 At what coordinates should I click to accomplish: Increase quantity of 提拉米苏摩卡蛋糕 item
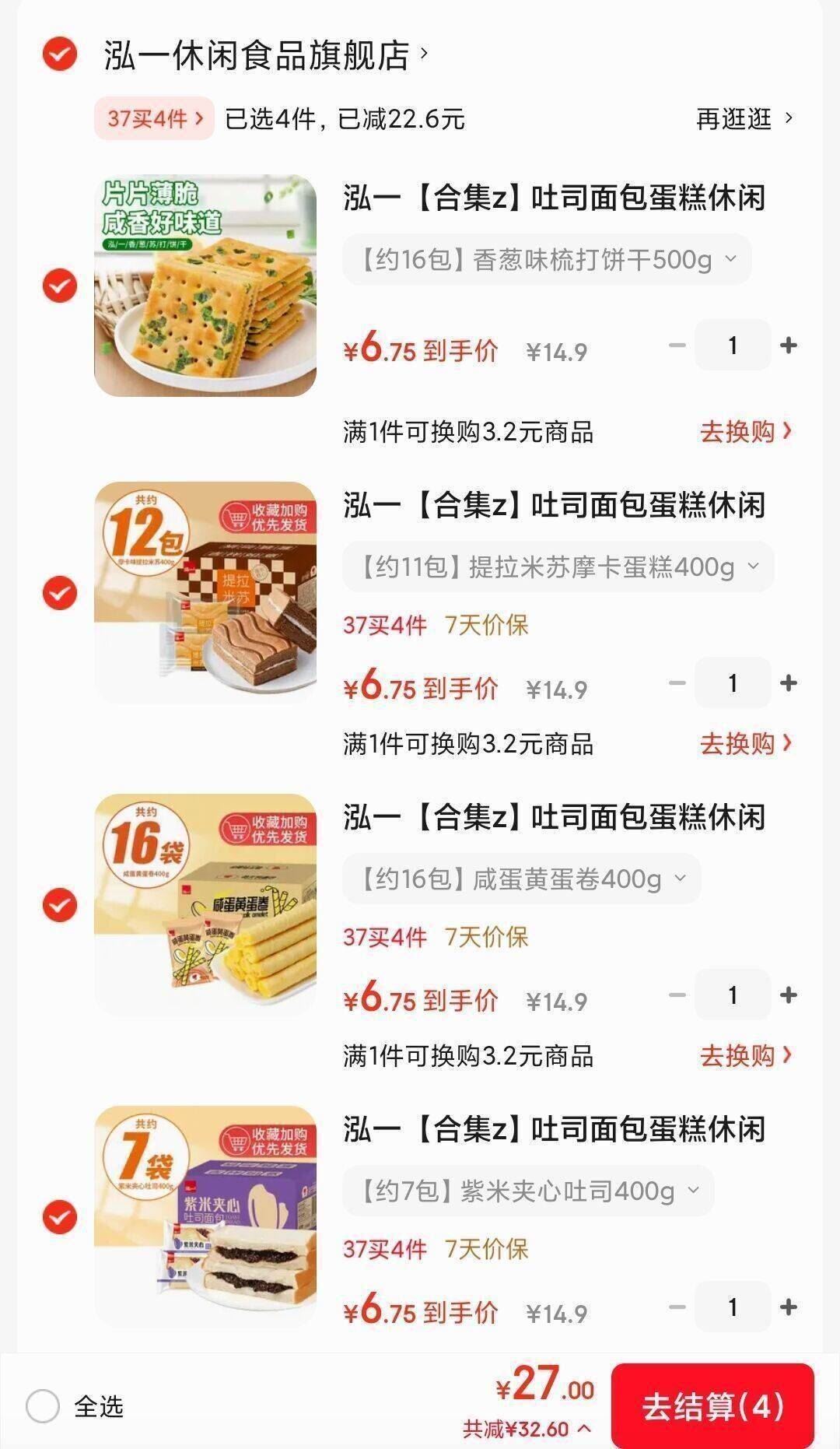point(790,682)
